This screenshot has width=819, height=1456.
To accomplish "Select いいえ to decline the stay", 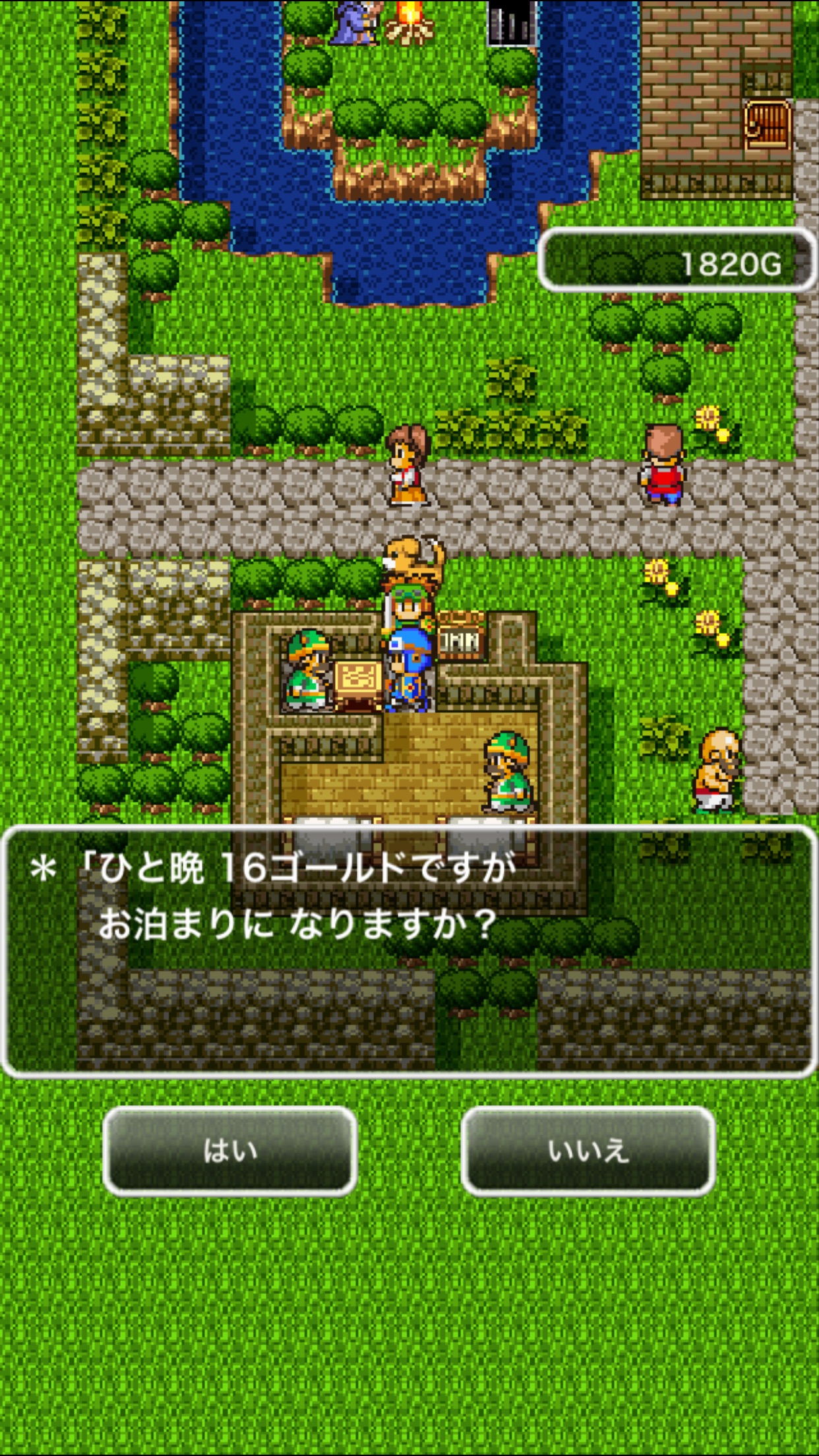I will tap(588, 1151).
